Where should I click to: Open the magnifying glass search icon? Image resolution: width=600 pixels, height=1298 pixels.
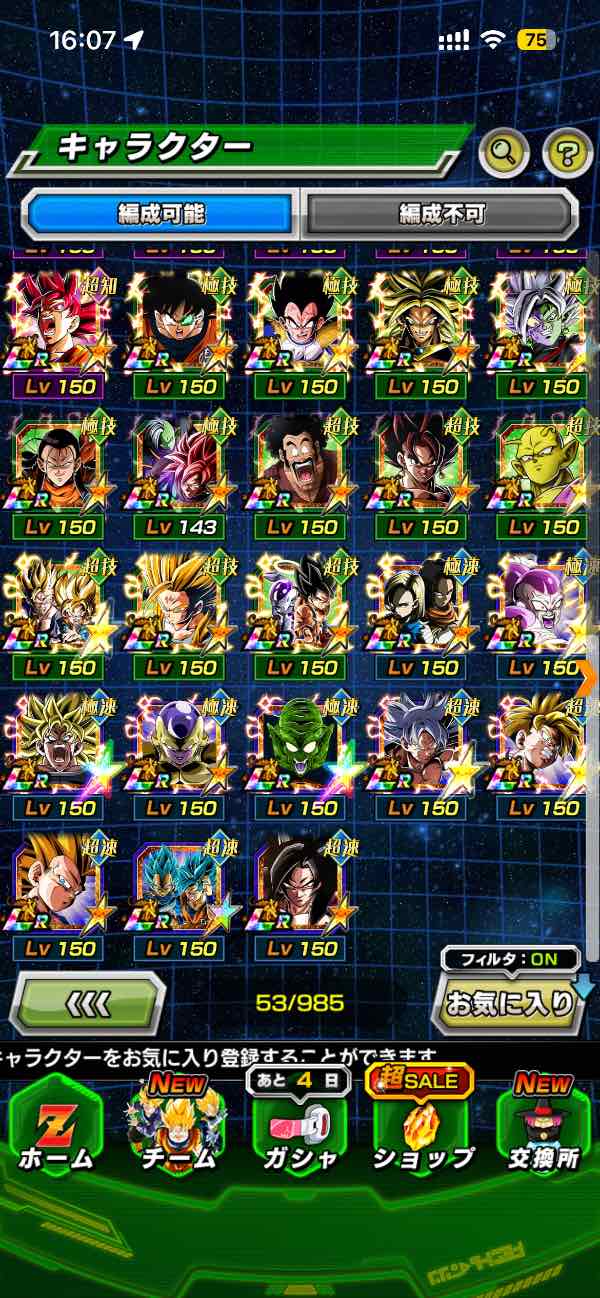tap(505, 153)
